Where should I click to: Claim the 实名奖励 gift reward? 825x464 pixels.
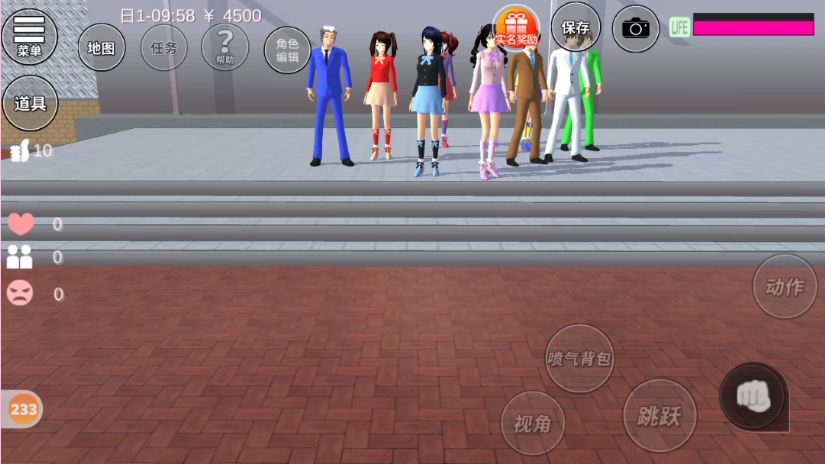point(516,28)
